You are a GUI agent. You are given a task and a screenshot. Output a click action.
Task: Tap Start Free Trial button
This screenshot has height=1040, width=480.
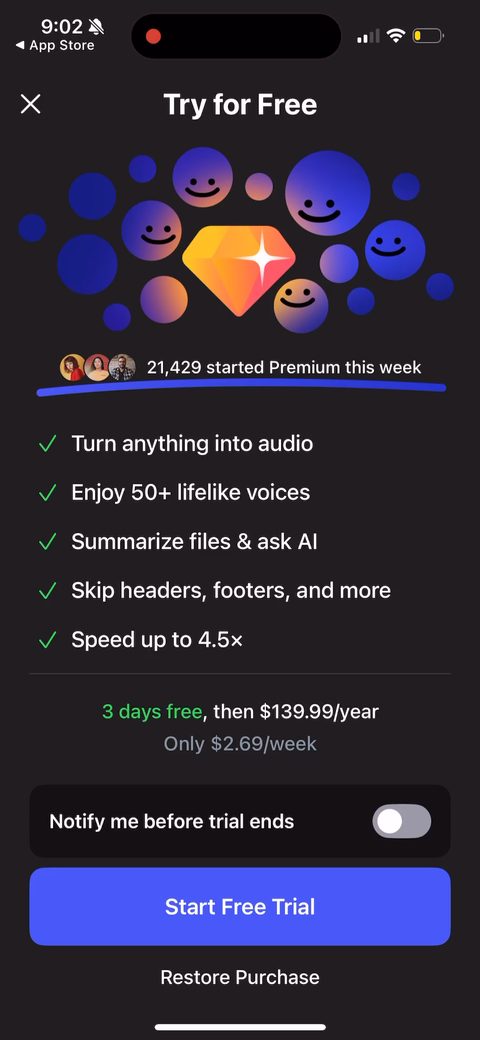tap(240, 906)
